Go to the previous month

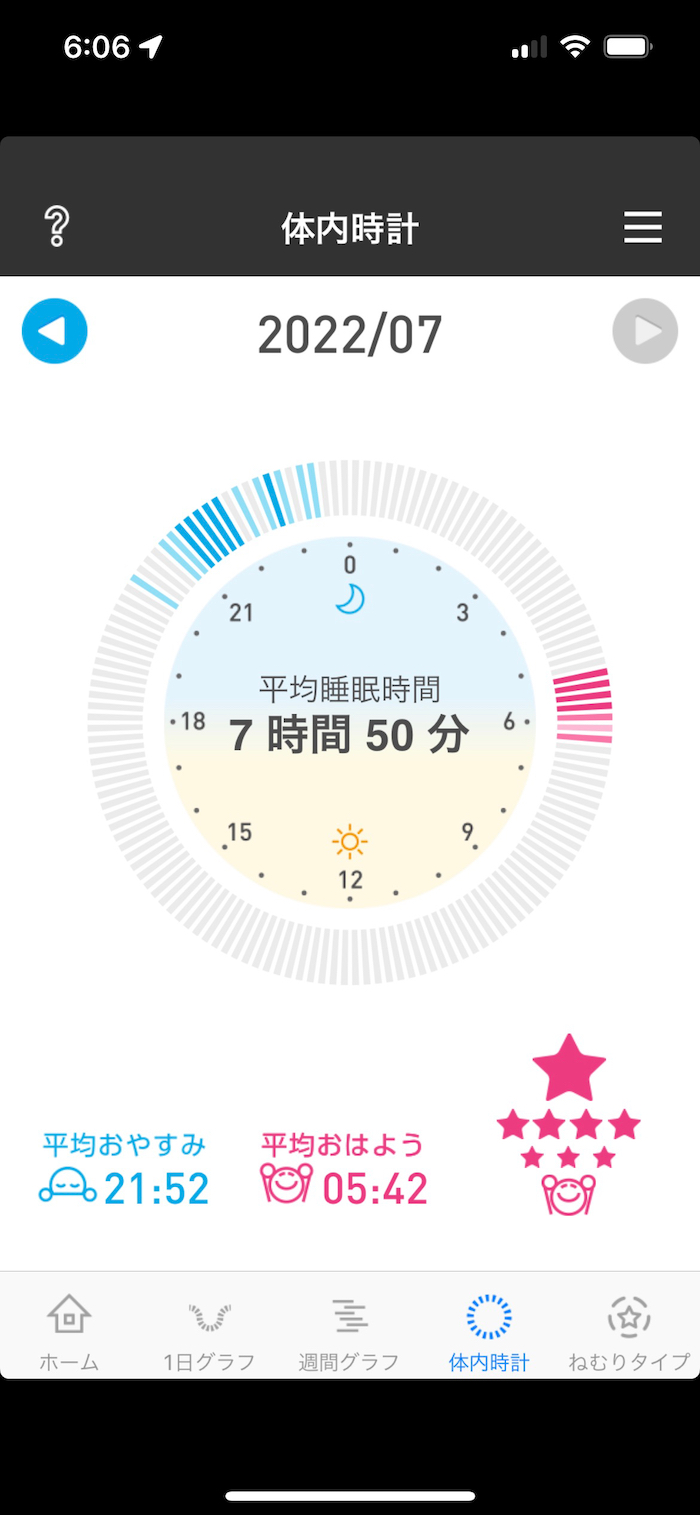[x=55, y=331]
